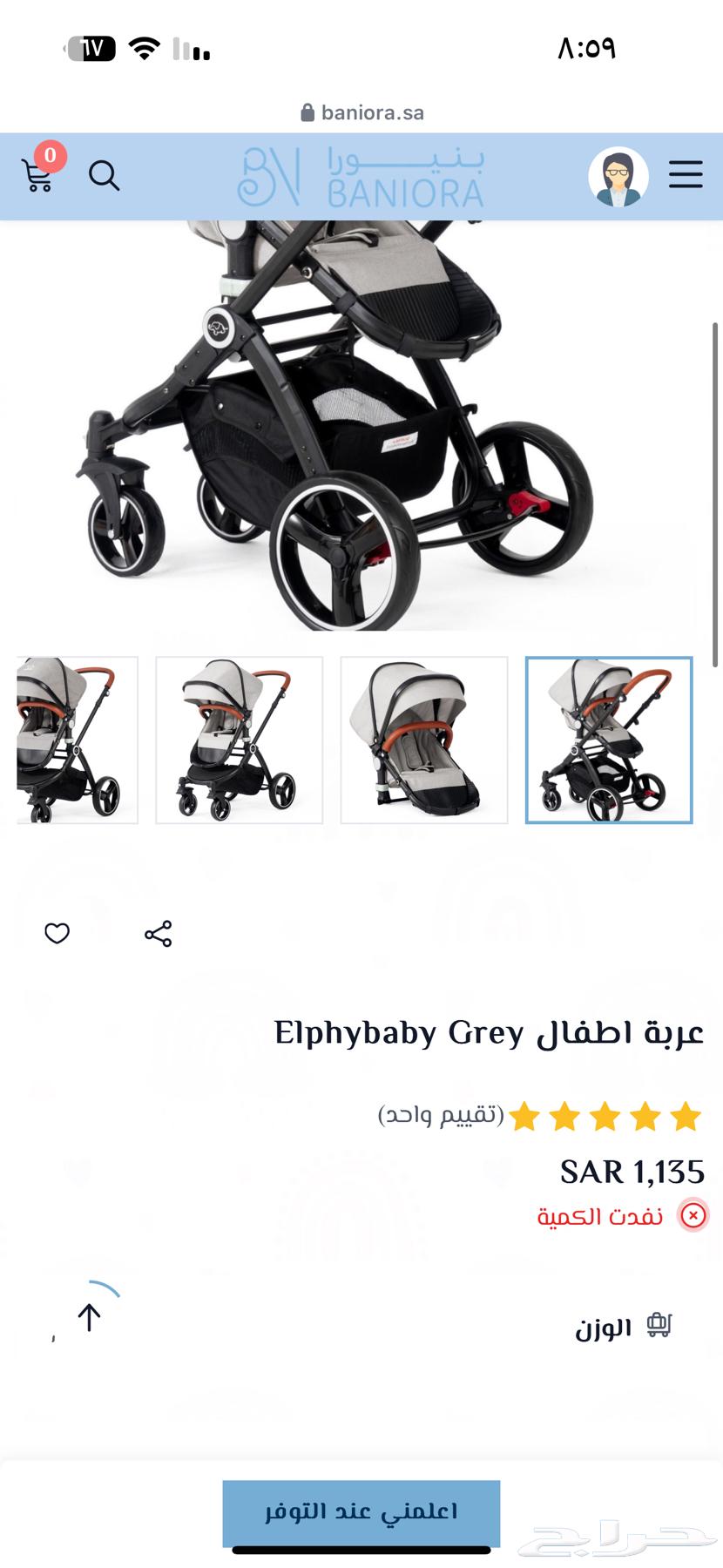Open the search icon
Image resolution: width=723 pixels, height=1568 pixels.
click(104, 176)
